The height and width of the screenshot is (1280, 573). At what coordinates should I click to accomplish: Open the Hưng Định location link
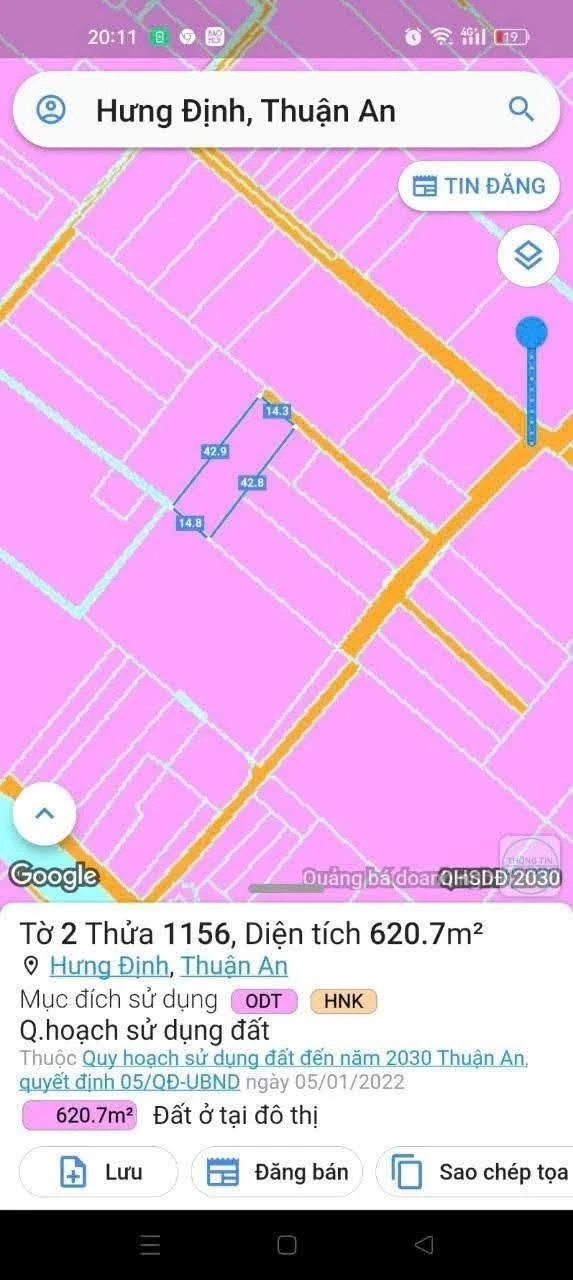[x=109, y=966]
